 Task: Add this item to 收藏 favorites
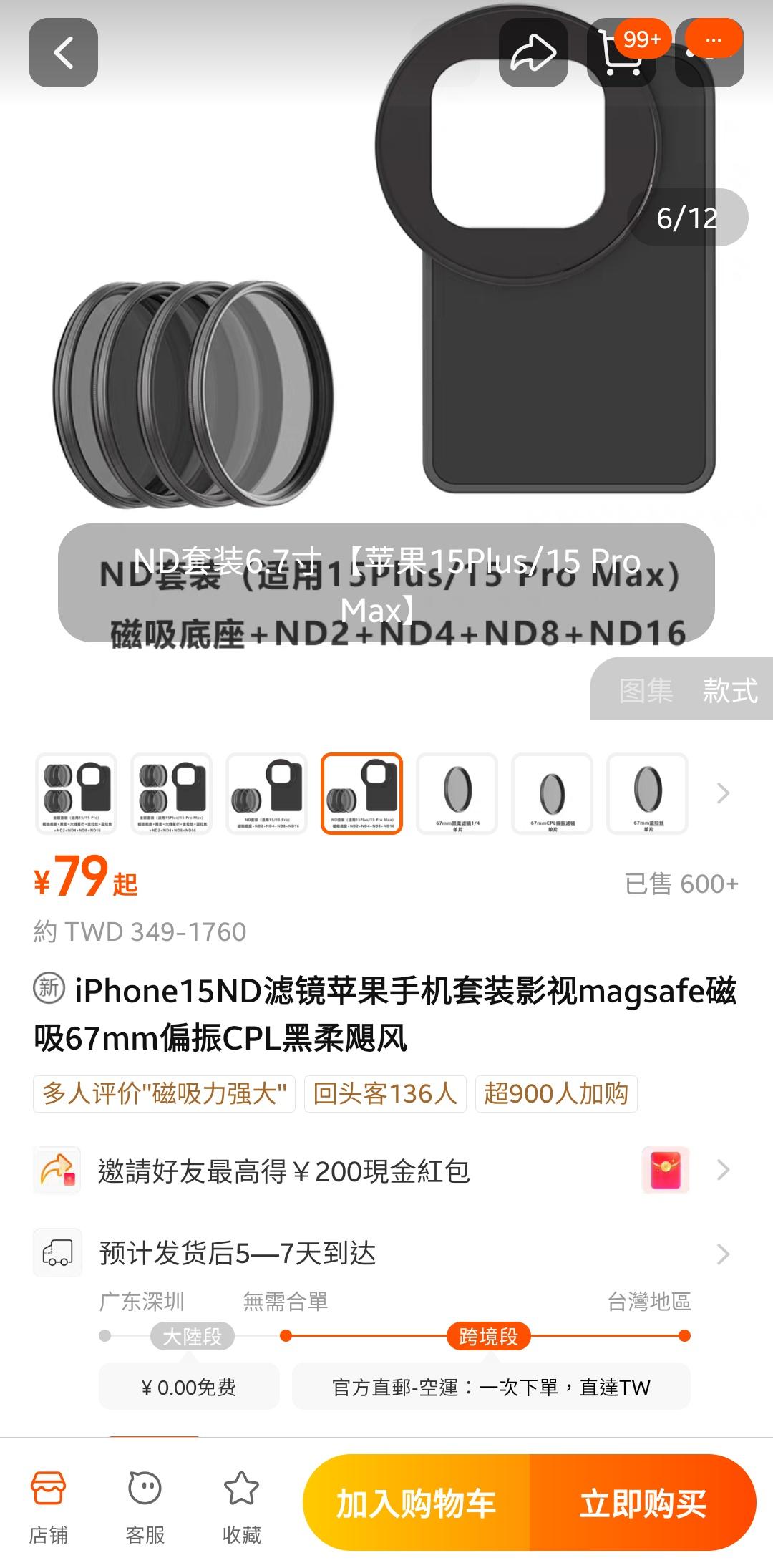[242, 1505]
